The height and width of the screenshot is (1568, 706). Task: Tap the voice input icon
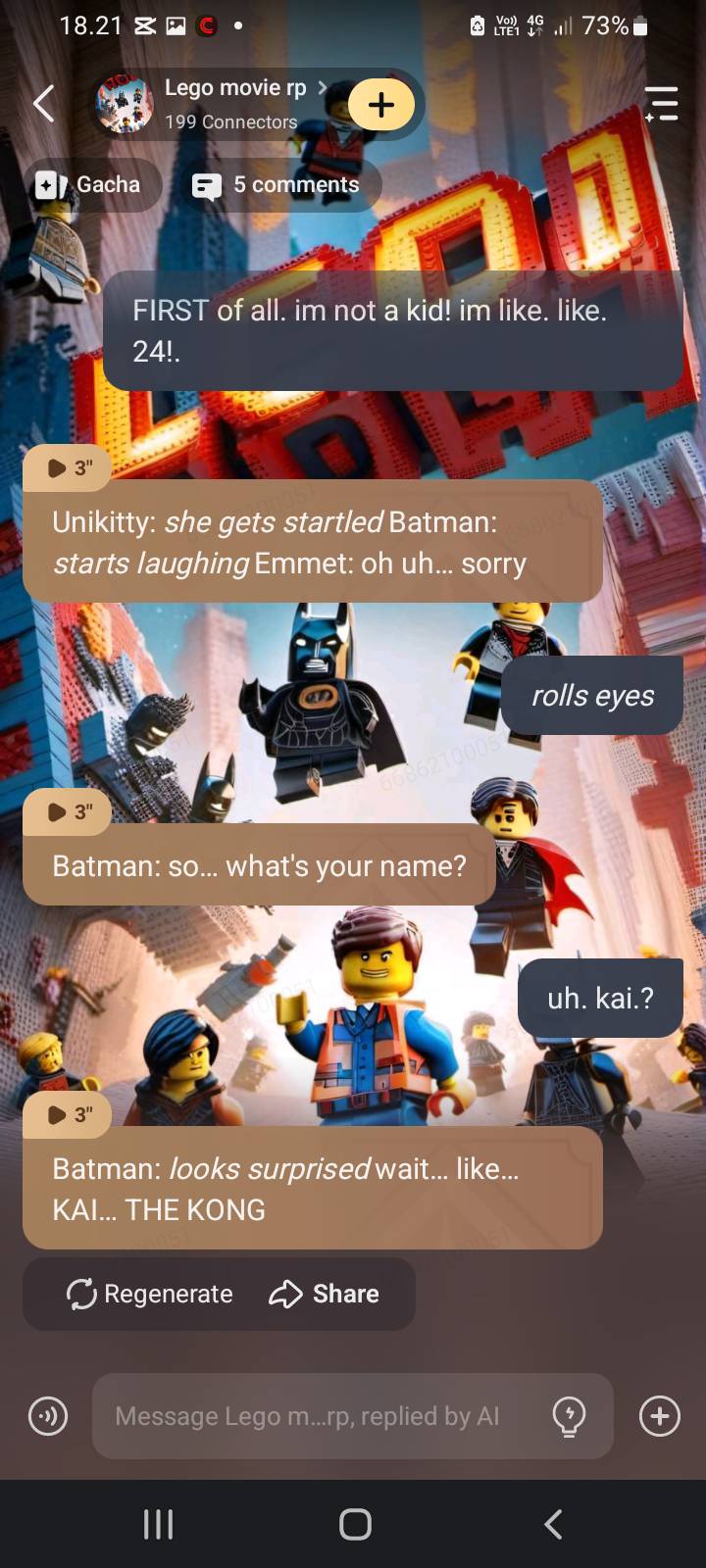pyautogui.click(x=48, y=1416)
